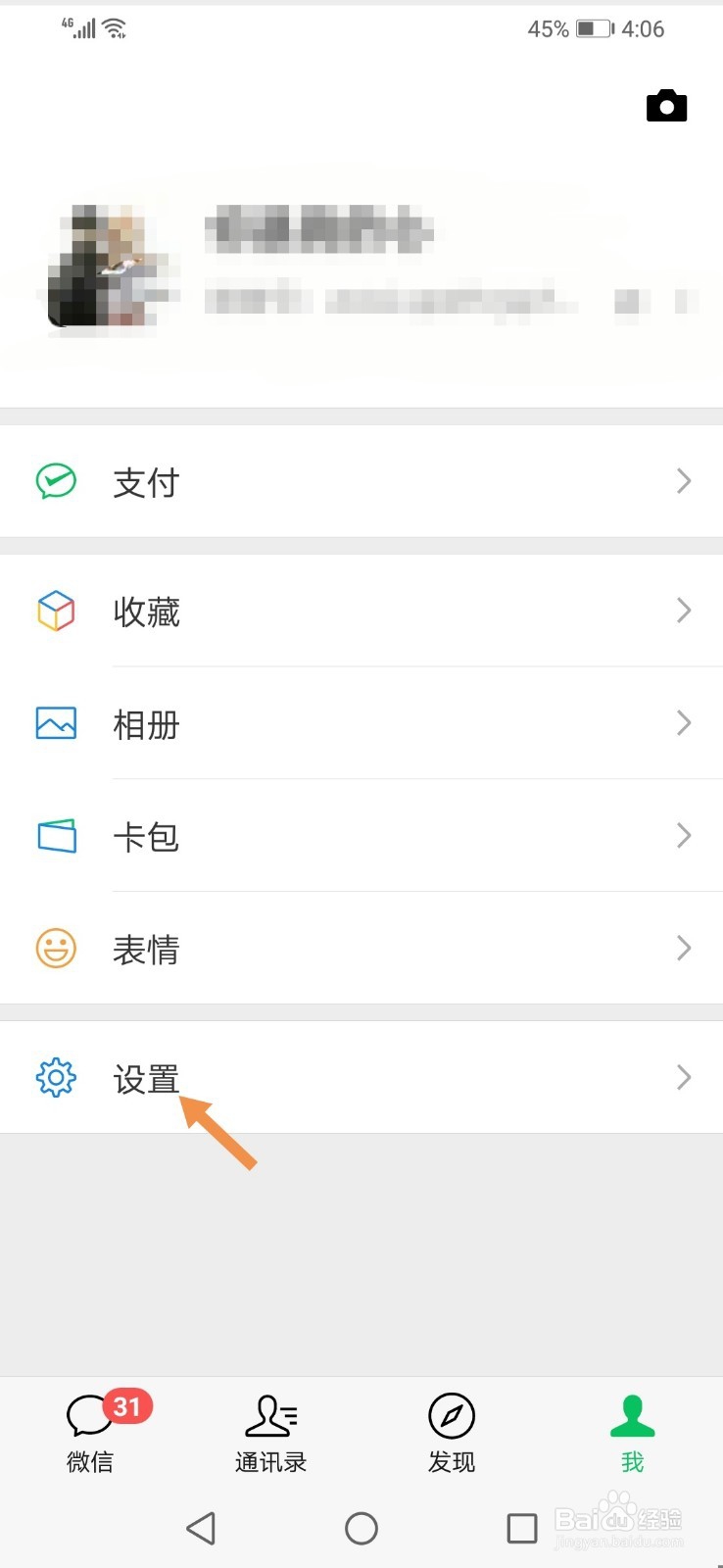Tap the 表情 sticker smiley icon

(x=56, y=948)
